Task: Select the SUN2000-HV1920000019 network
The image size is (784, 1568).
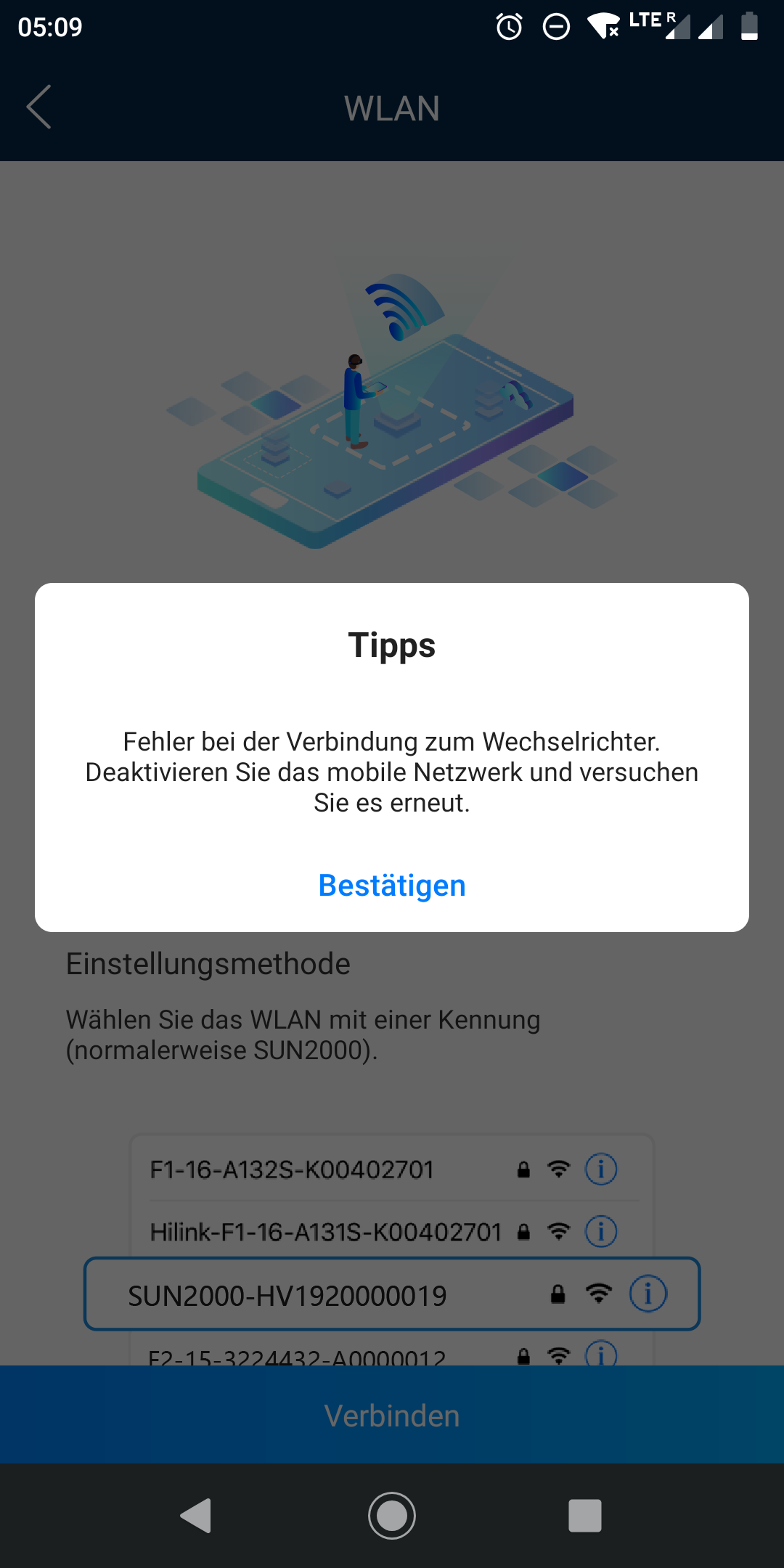Action: [x=287, y=1296]
